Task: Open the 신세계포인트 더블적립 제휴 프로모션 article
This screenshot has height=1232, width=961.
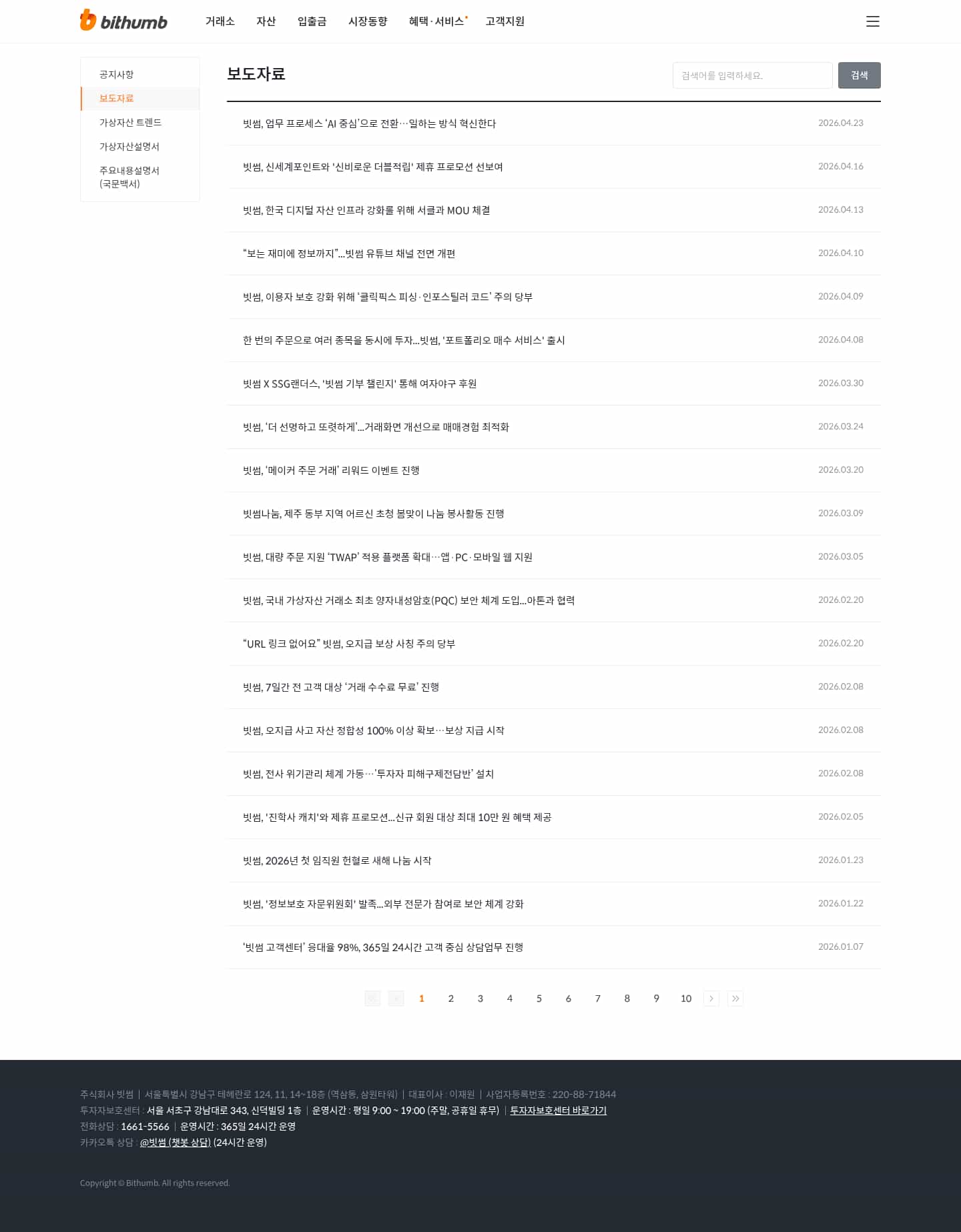Action: [372, 167]
